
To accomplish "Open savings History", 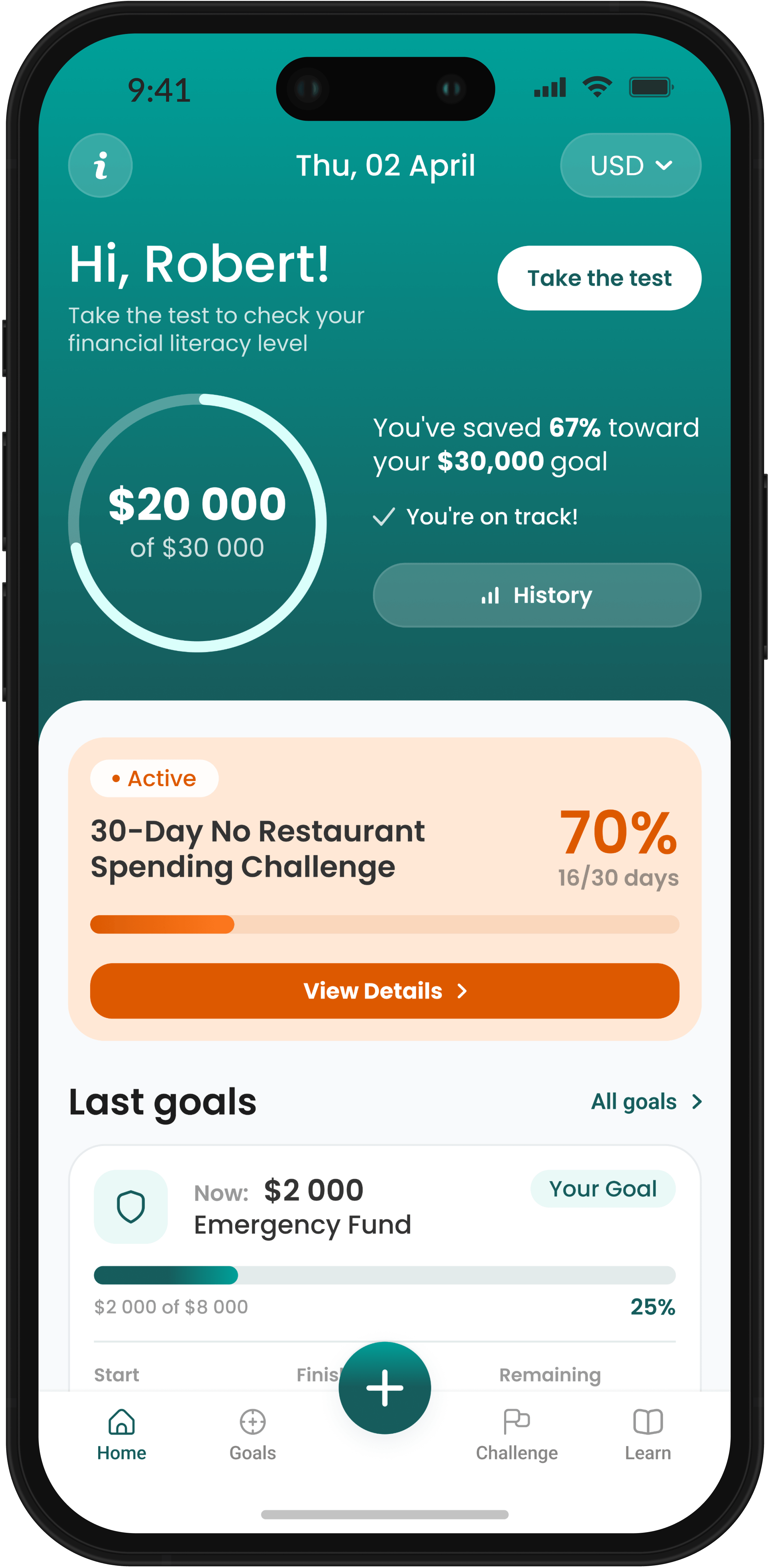I will tap(536, 595).
